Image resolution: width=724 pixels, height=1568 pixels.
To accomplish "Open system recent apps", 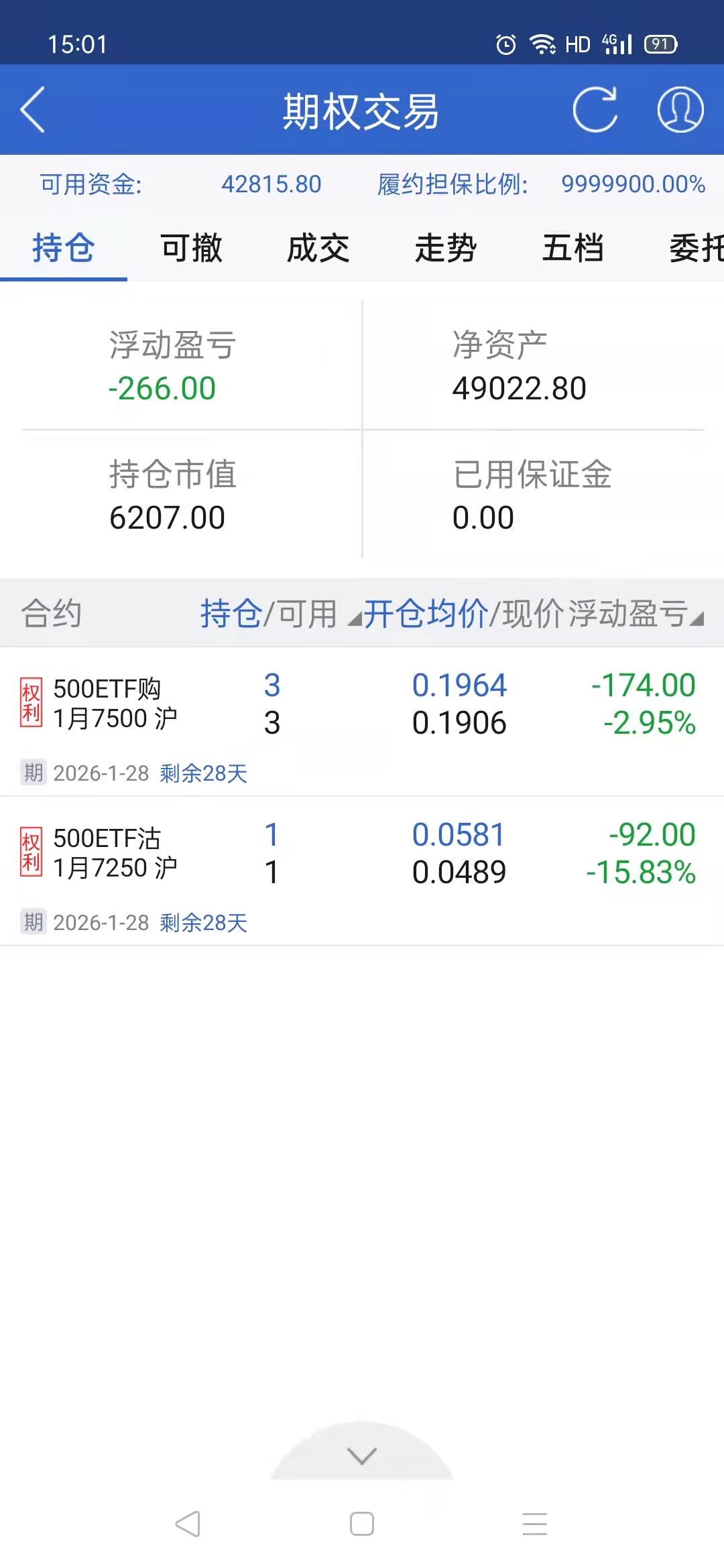I will tap(535, 1524).
